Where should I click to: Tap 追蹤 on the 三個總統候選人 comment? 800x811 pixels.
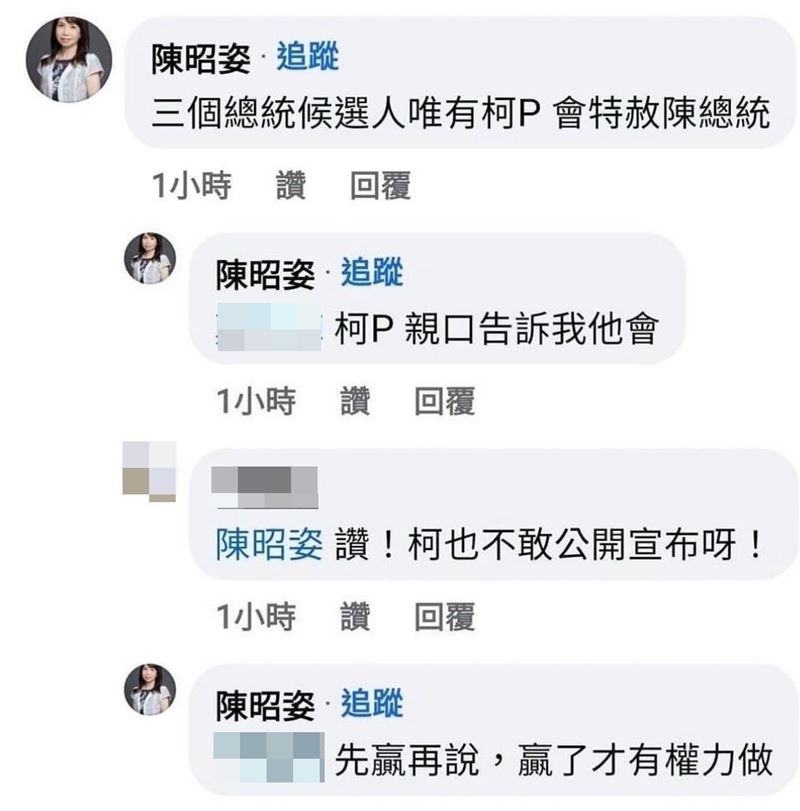tap(308, 58)
